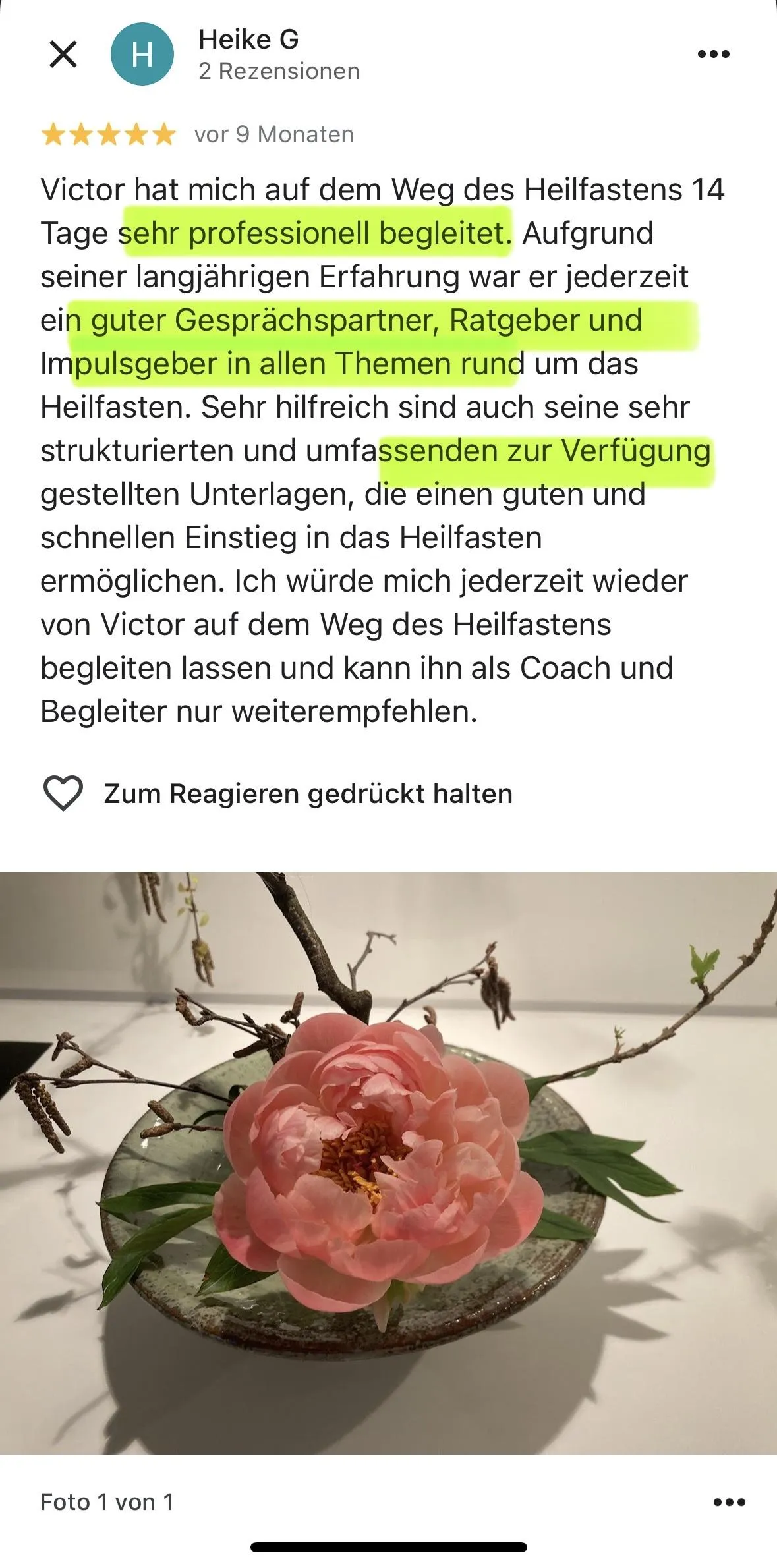The image size is (777, 1568).
Task: Open the peony flower photo
Action: [x=388, y=1163]
